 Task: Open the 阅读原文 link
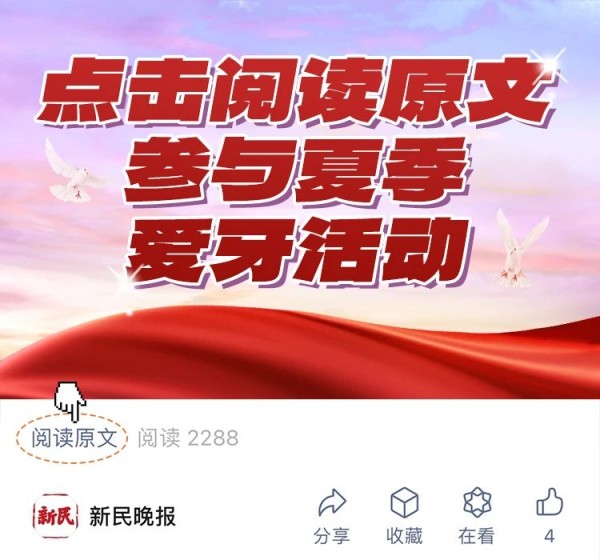pos(75,438)
